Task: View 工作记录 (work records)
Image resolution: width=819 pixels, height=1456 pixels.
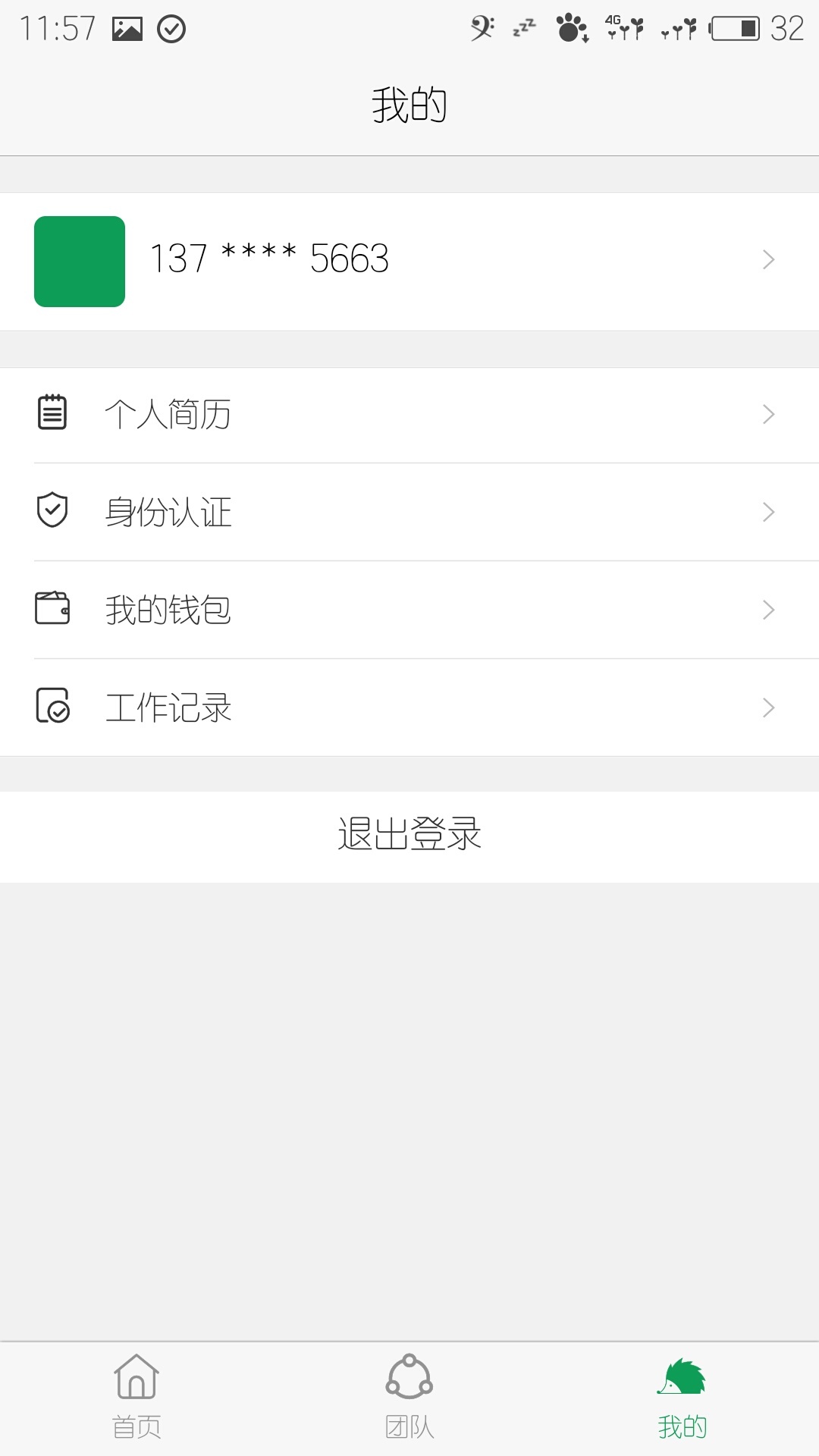Action: tap(409, 708)
